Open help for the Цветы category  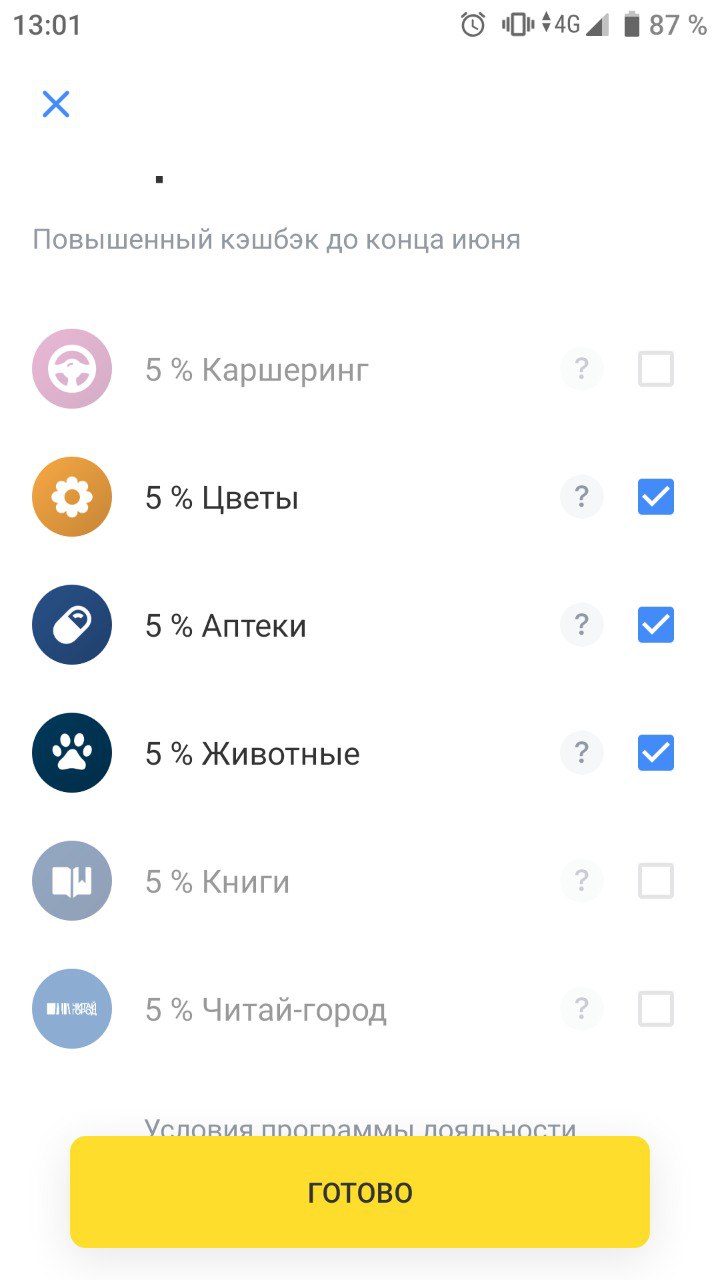click(582, 497)
